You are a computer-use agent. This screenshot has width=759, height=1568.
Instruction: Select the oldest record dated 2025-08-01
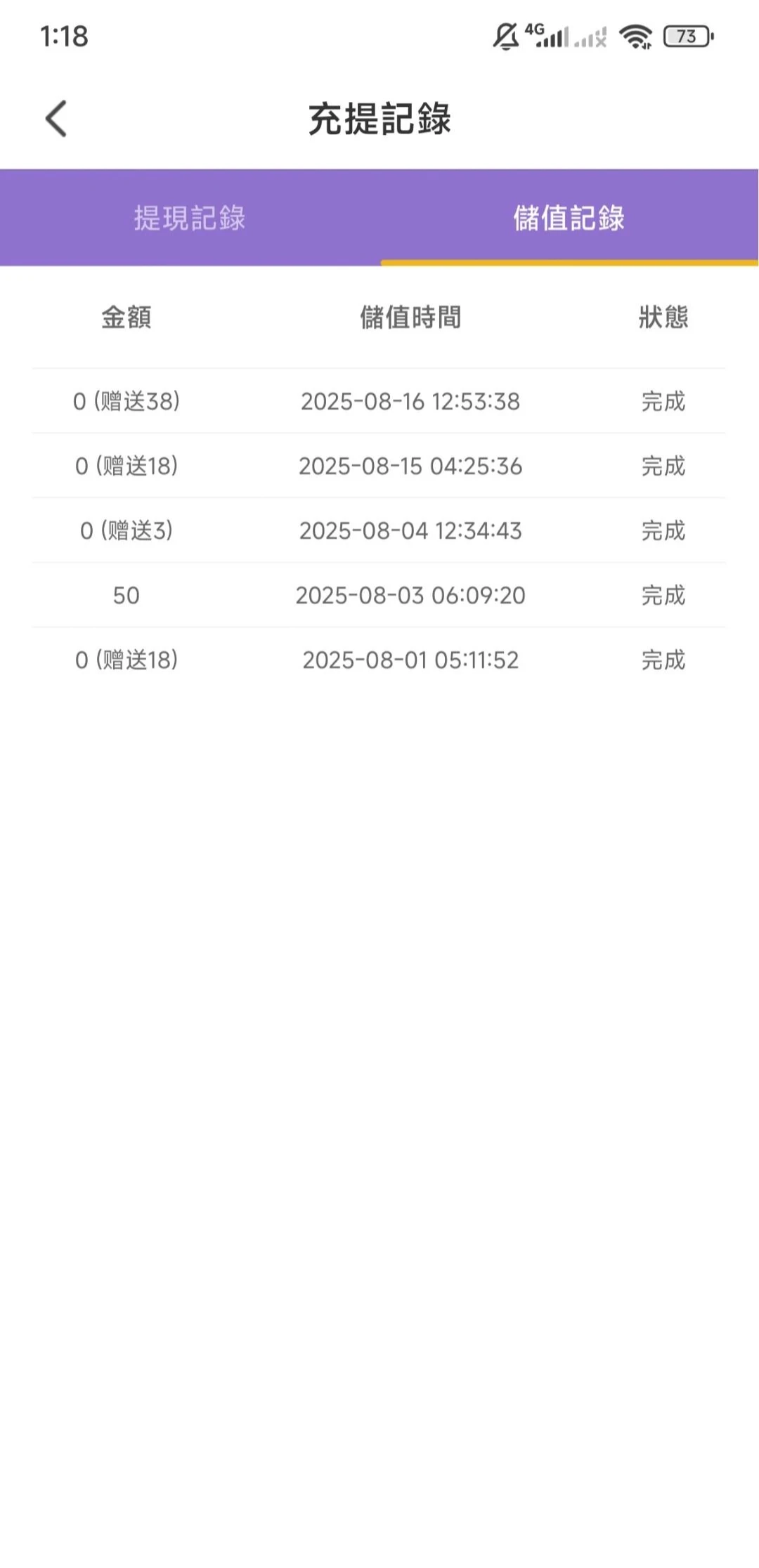click(379, 659)
